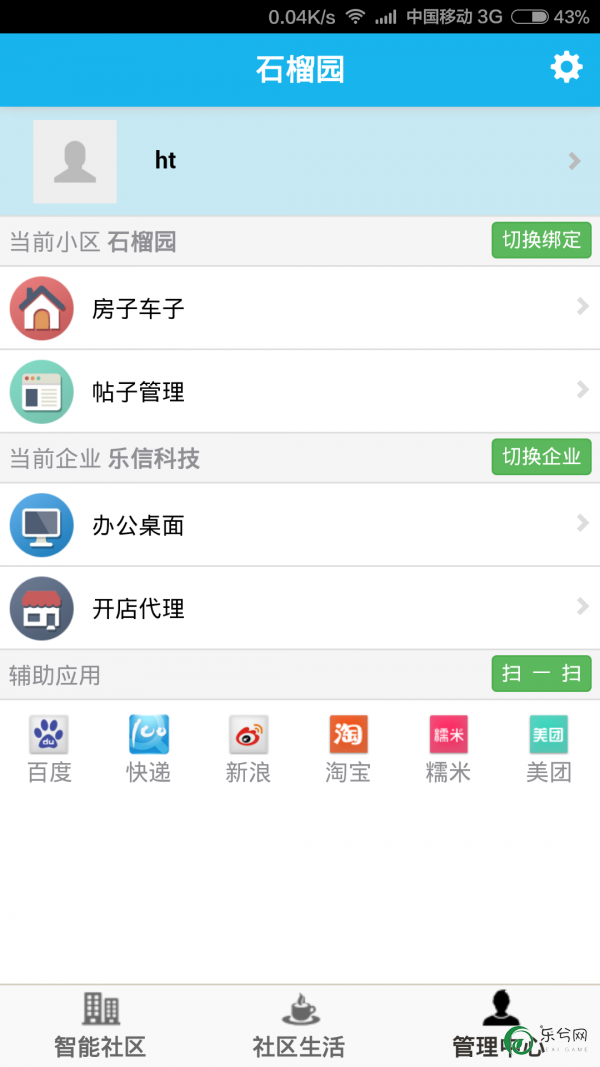The width and height of the screenshot is (600, 1067).
Task: Open 帖子管理
Action: tap(300, 391)
